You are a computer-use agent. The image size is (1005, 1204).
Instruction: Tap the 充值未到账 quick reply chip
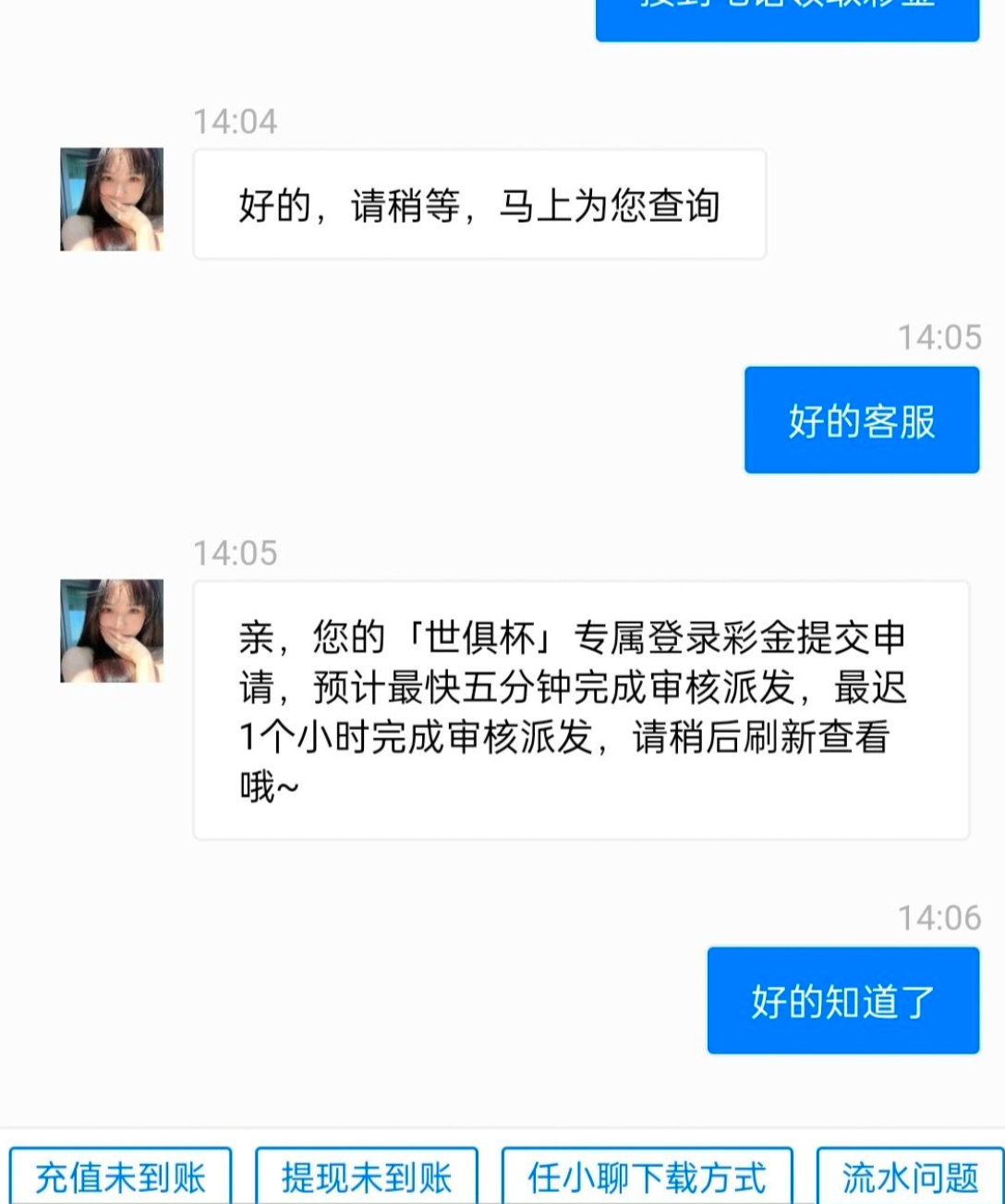click(120, 1177)
